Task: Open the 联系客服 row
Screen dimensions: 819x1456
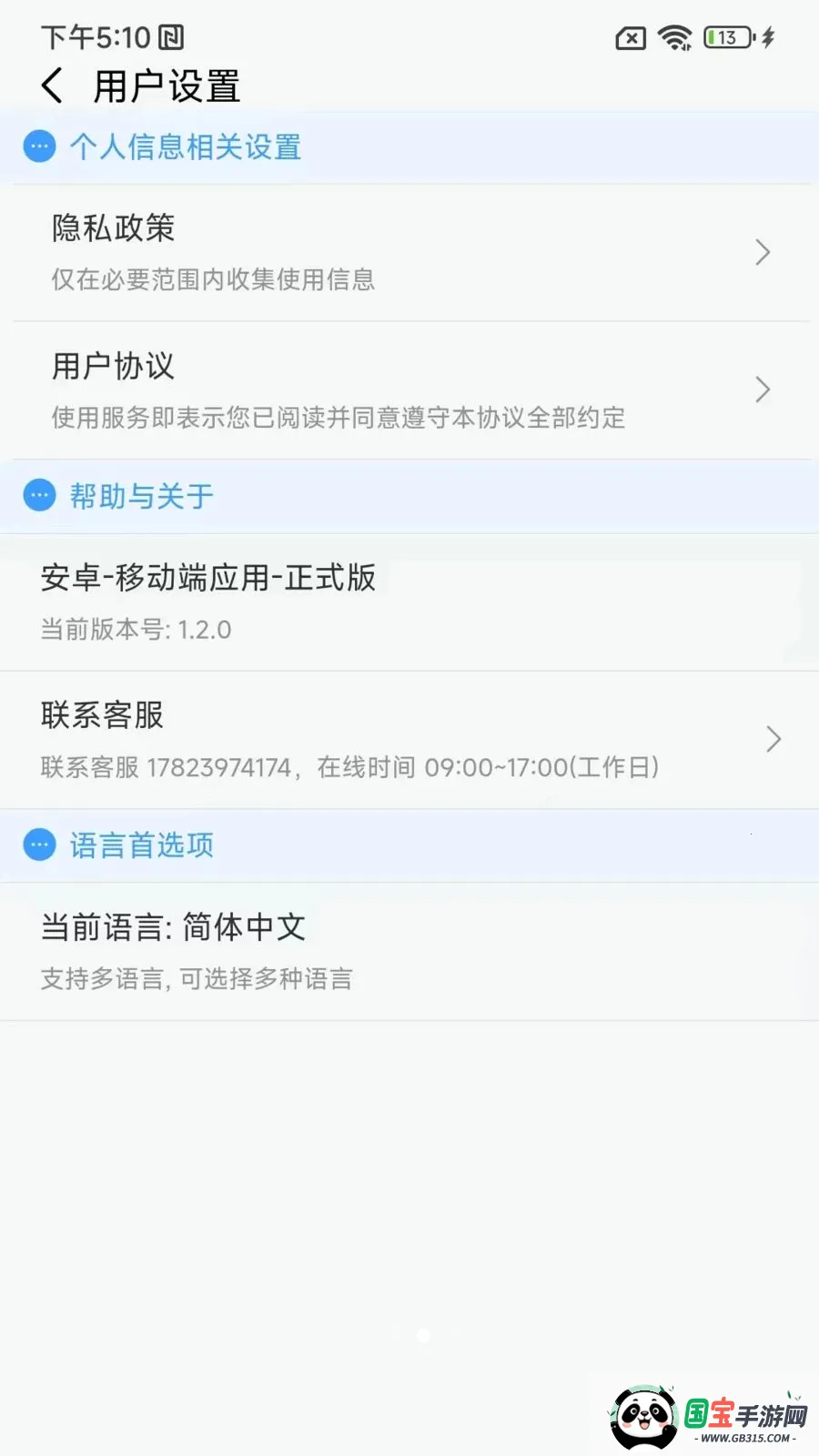Action: click(409, 740)
